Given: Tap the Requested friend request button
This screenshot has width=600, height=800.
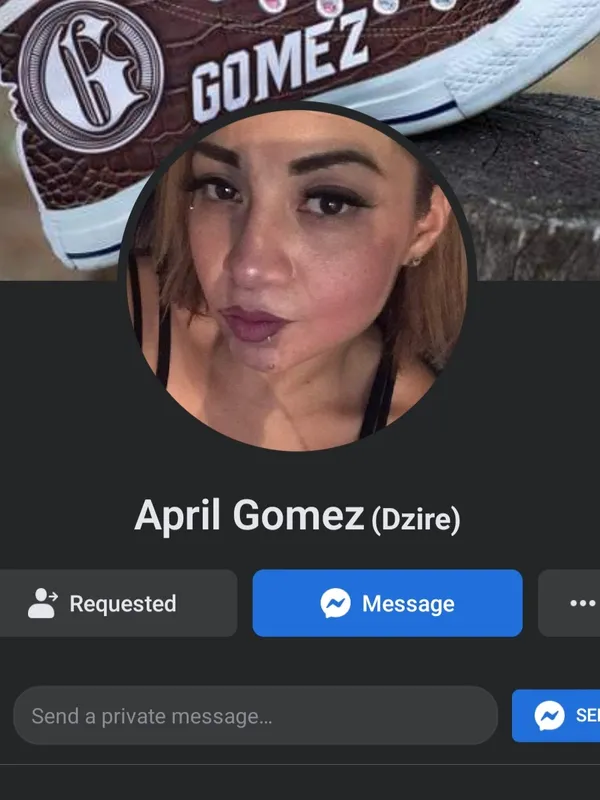Looking at the screenshot, I should tap(118, 603).
